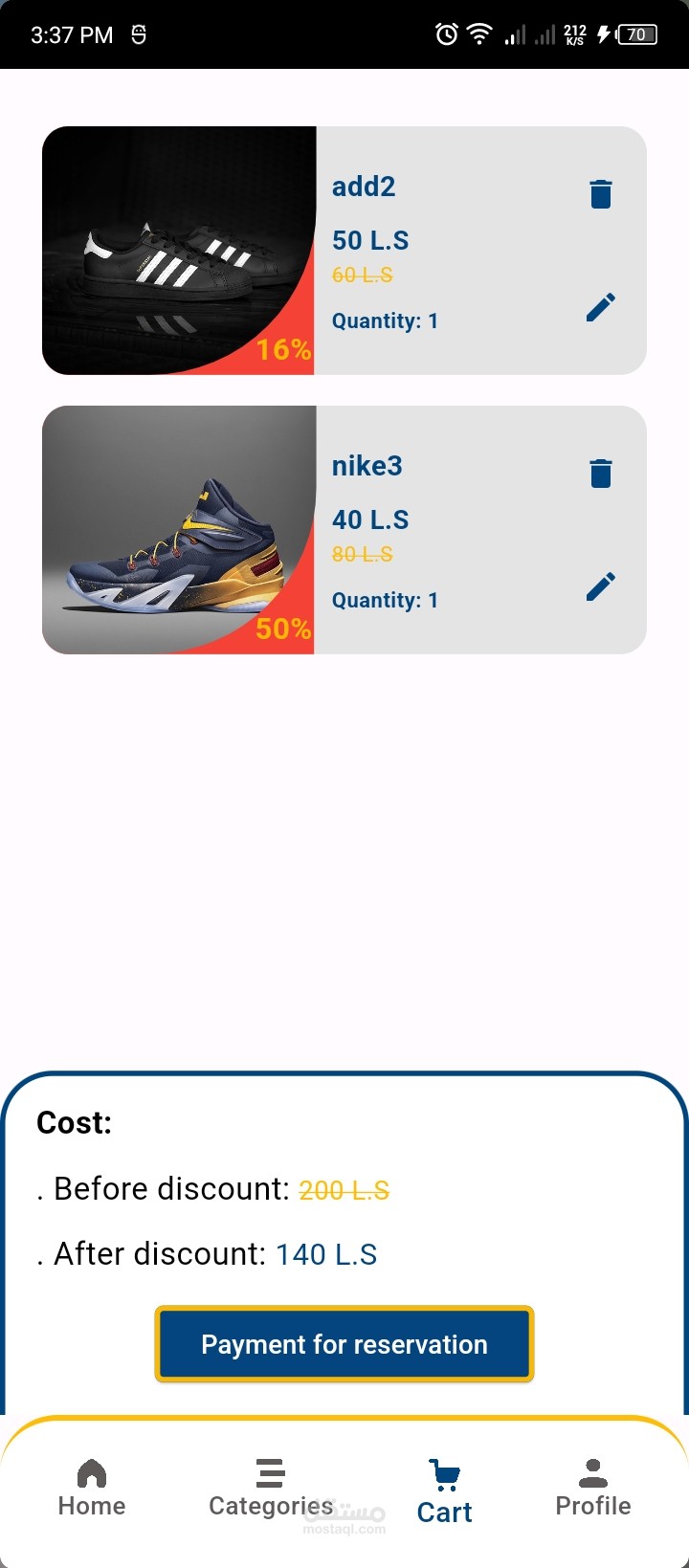Edit the add2 item quantity
This screenshot has width=689, height=1568.
(601, 307)
